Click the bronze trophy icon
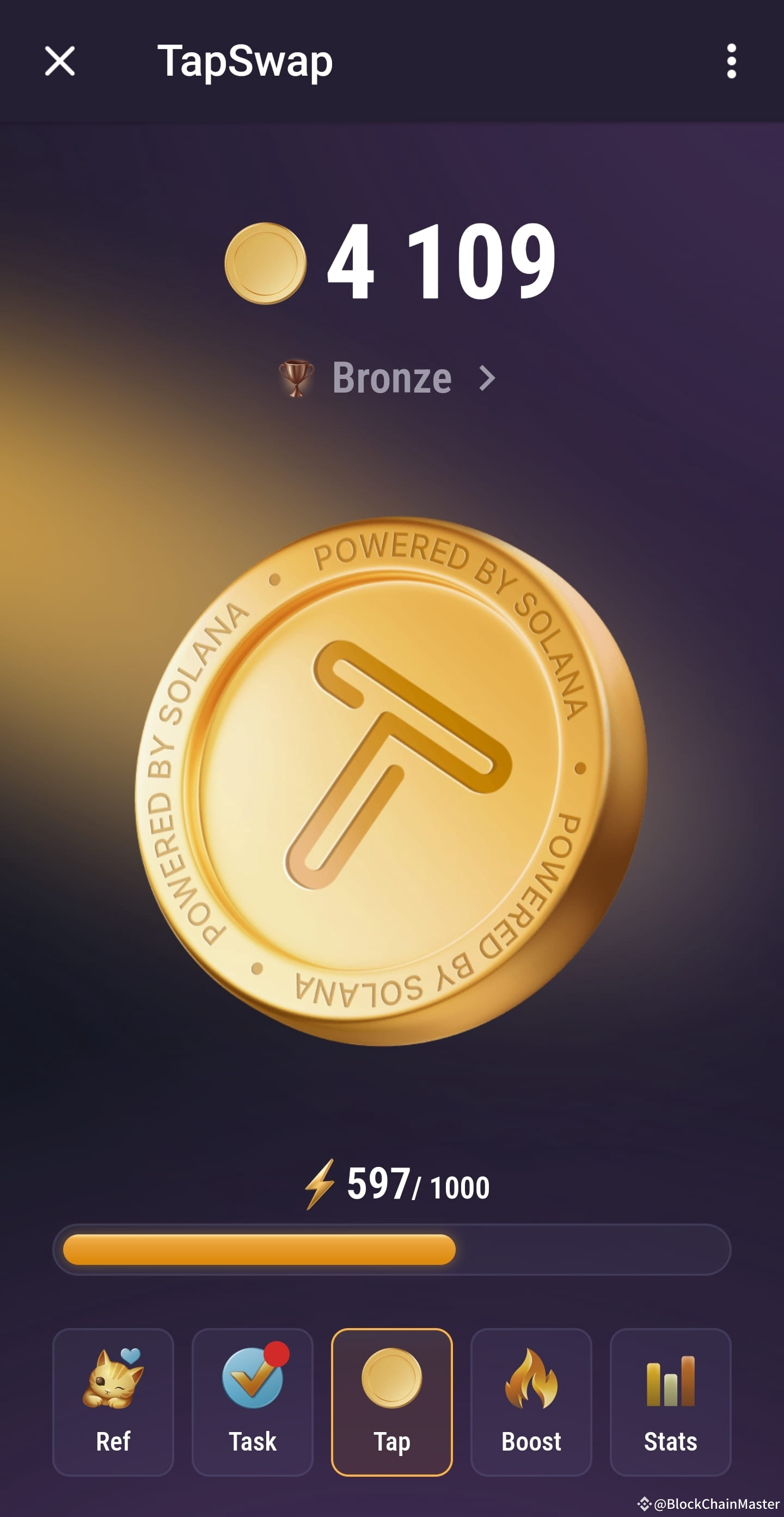784x1517 pixels. (x=295, y=377)
